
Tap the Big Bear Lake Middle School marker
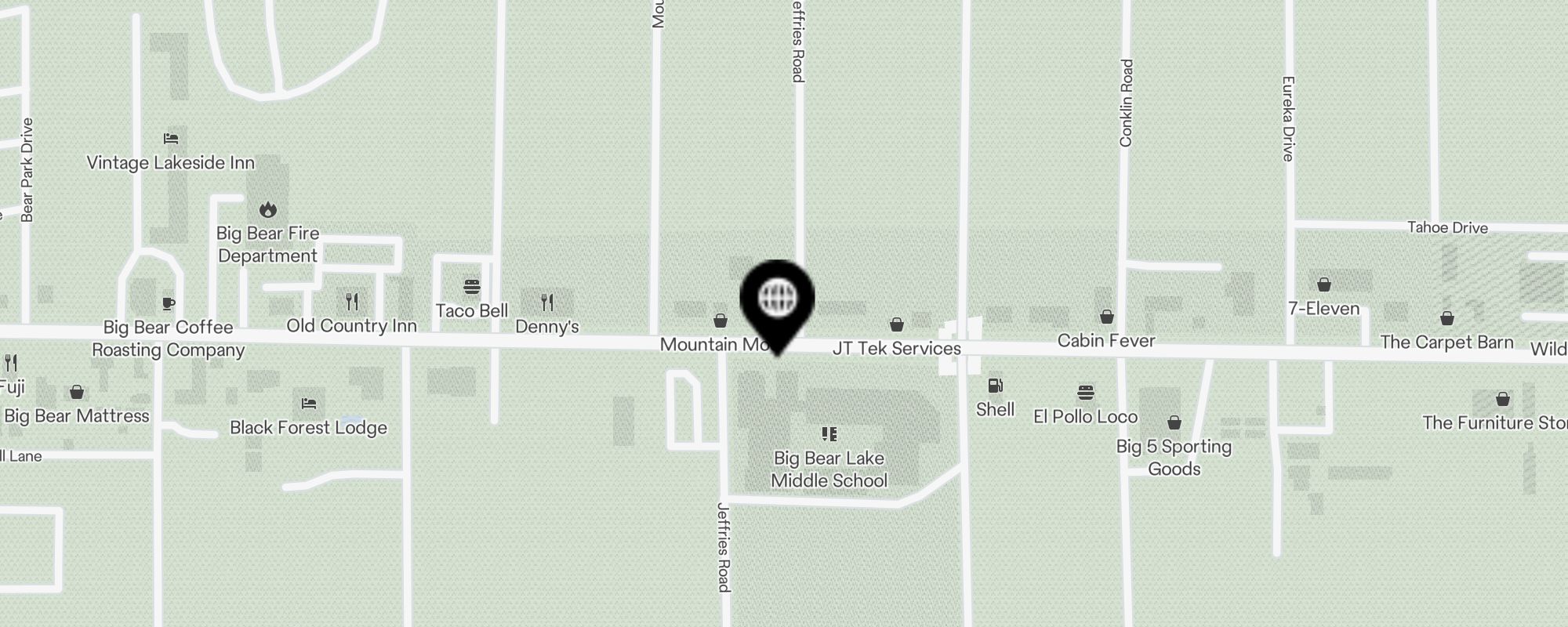829,434
